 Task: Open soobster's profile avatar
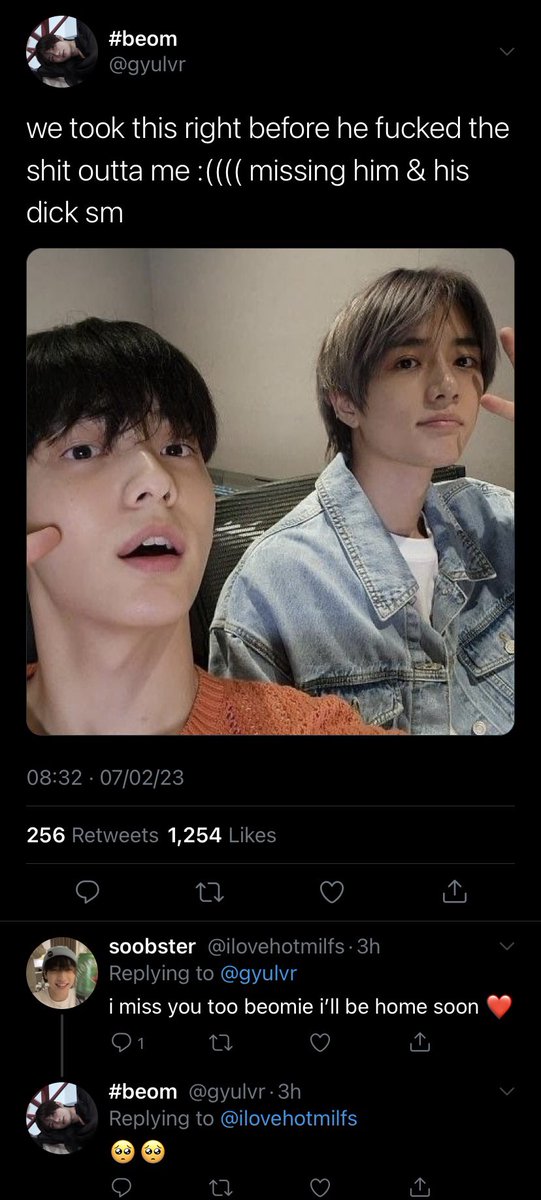61,972
